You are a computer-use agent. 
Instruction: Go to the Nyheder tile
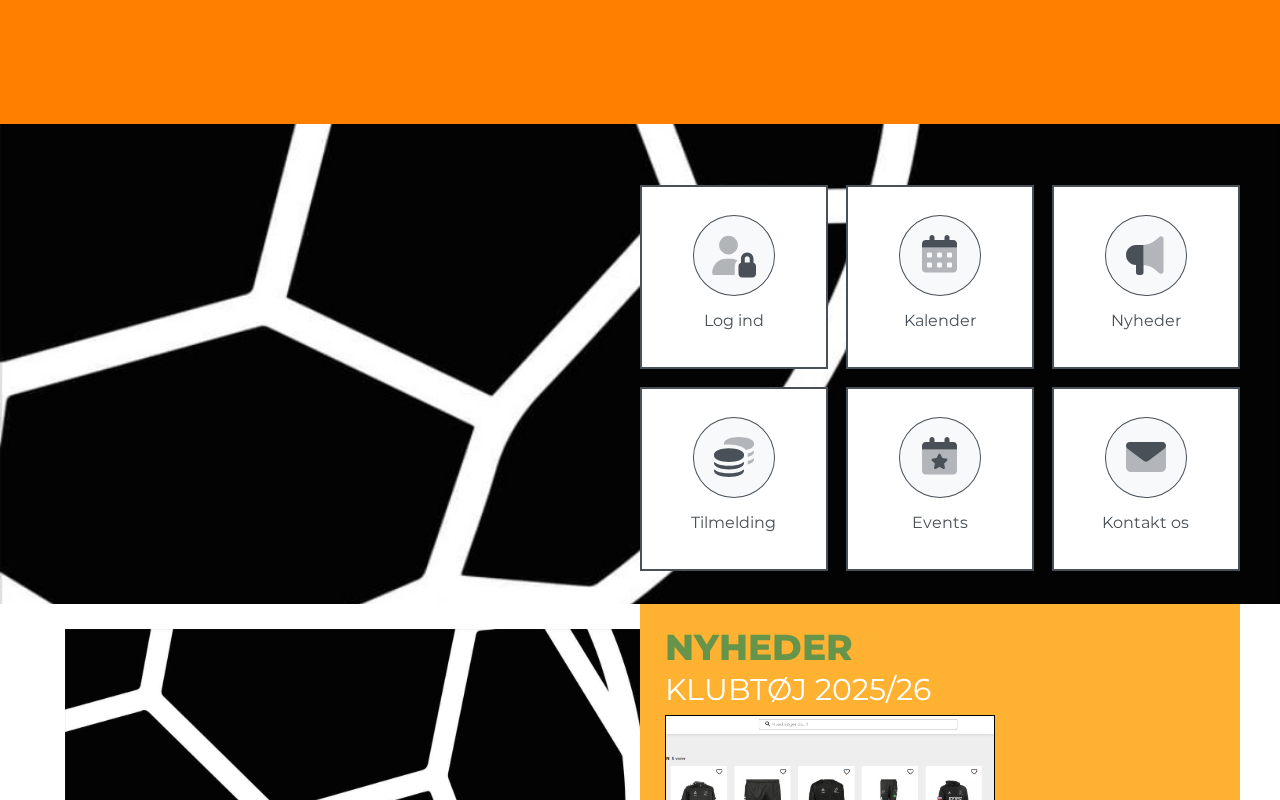click(1146, 277)
